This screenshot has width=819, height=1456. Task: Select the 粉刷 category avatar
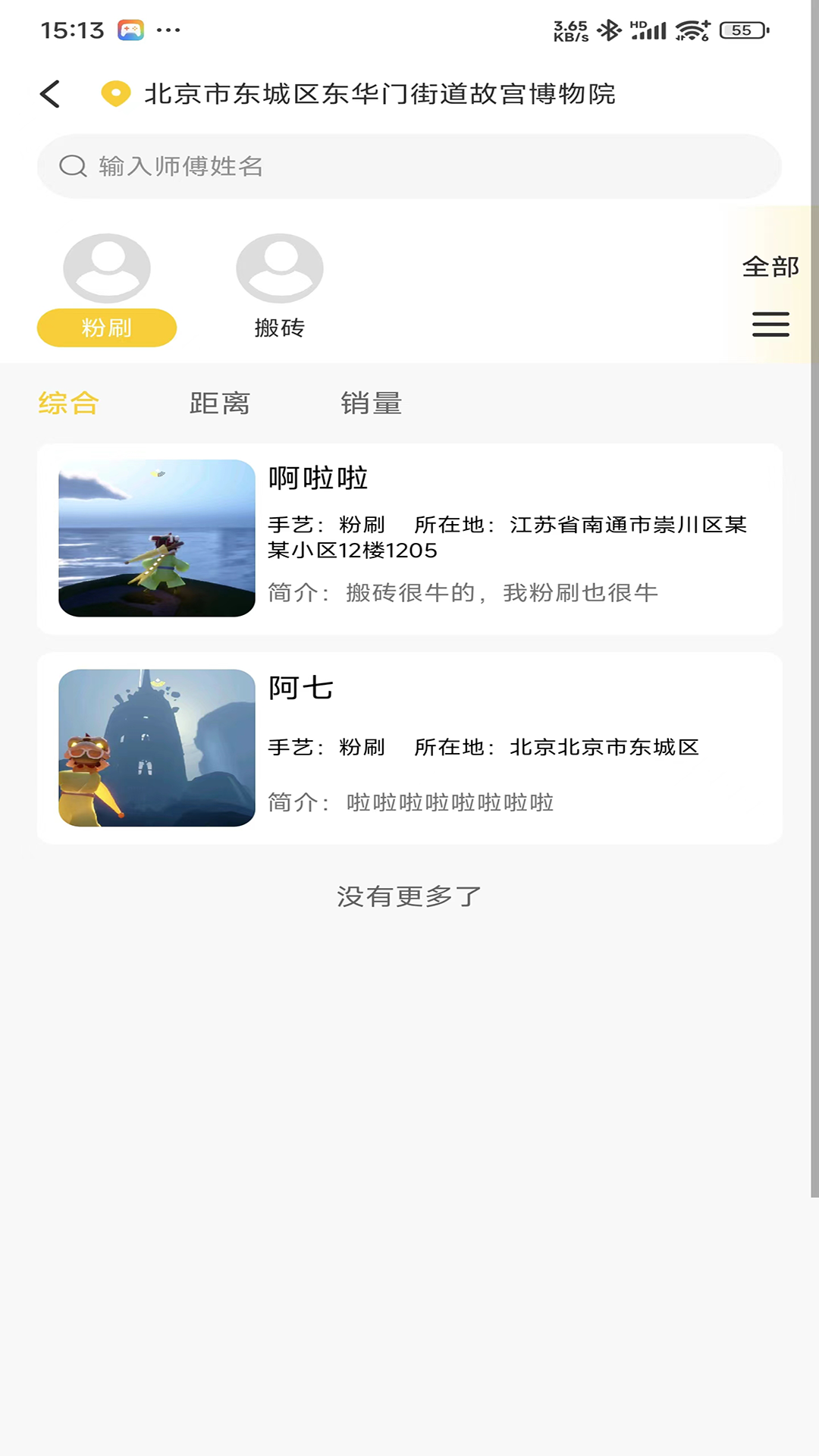point(106,268)
